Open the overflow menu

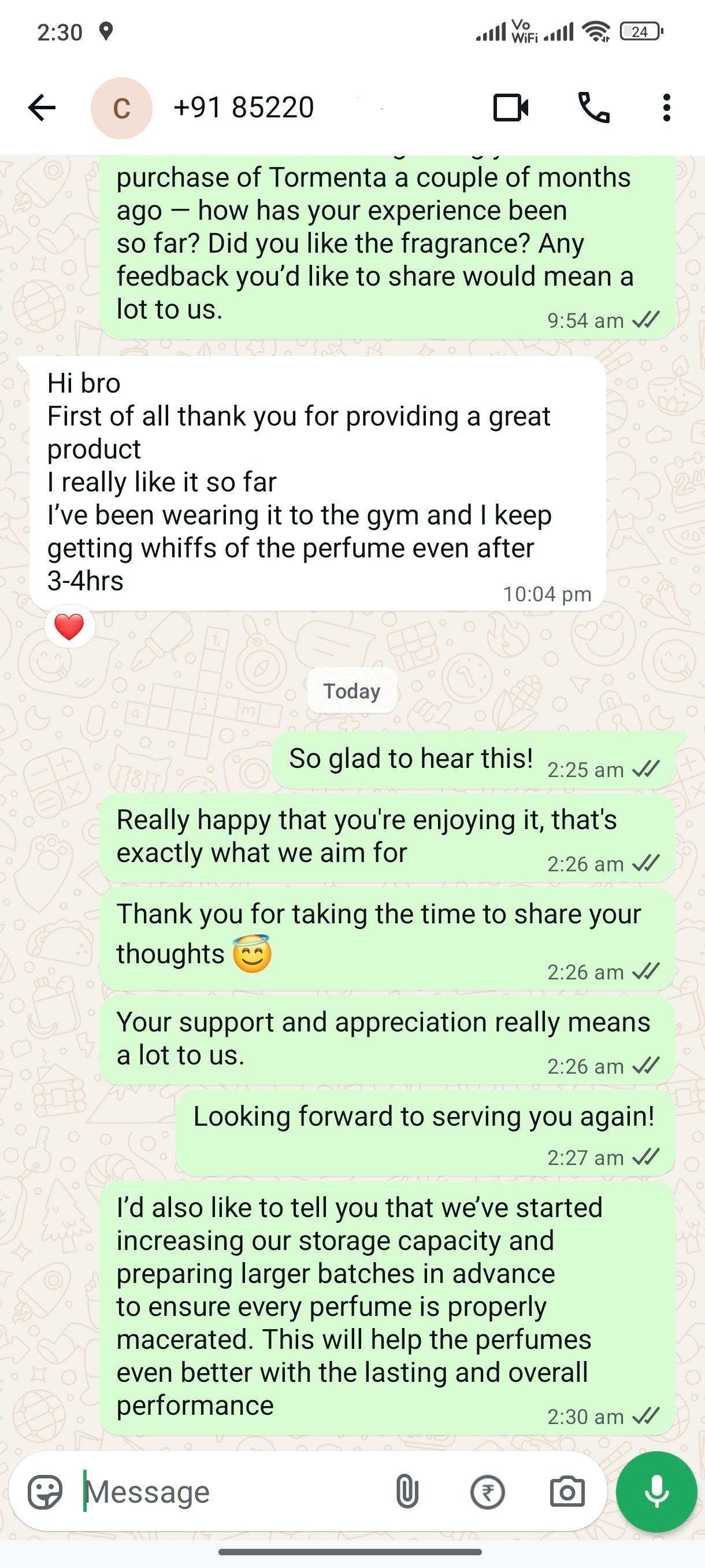tap(667, 108)
